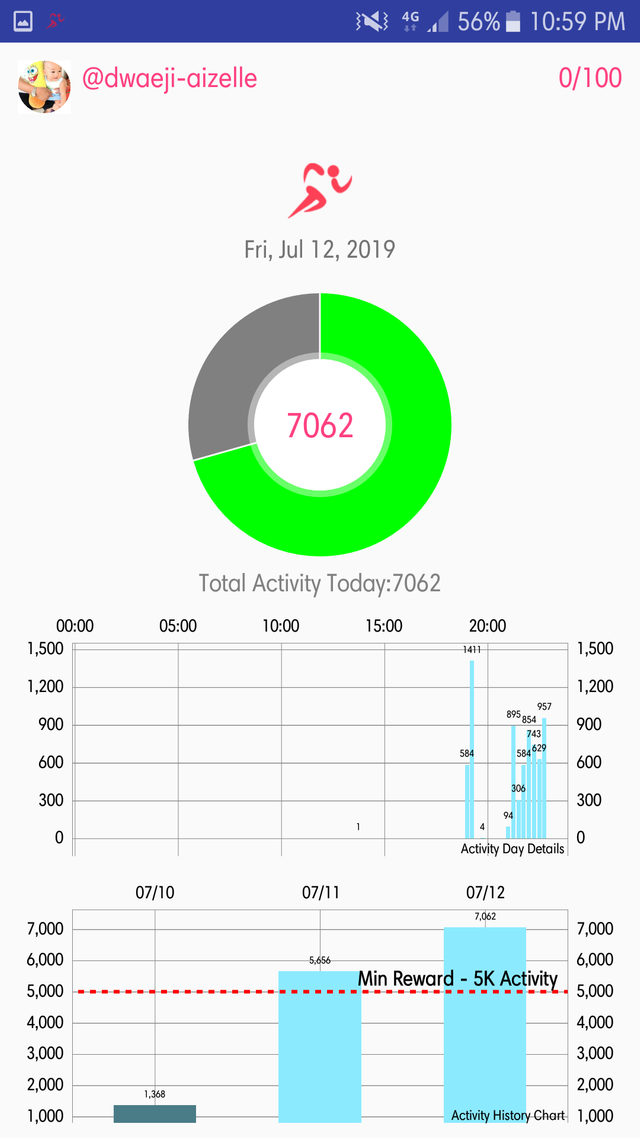Tap the 1411 bar in Activity Day Details
This screenshot has width=640, height=1138.
472,749
